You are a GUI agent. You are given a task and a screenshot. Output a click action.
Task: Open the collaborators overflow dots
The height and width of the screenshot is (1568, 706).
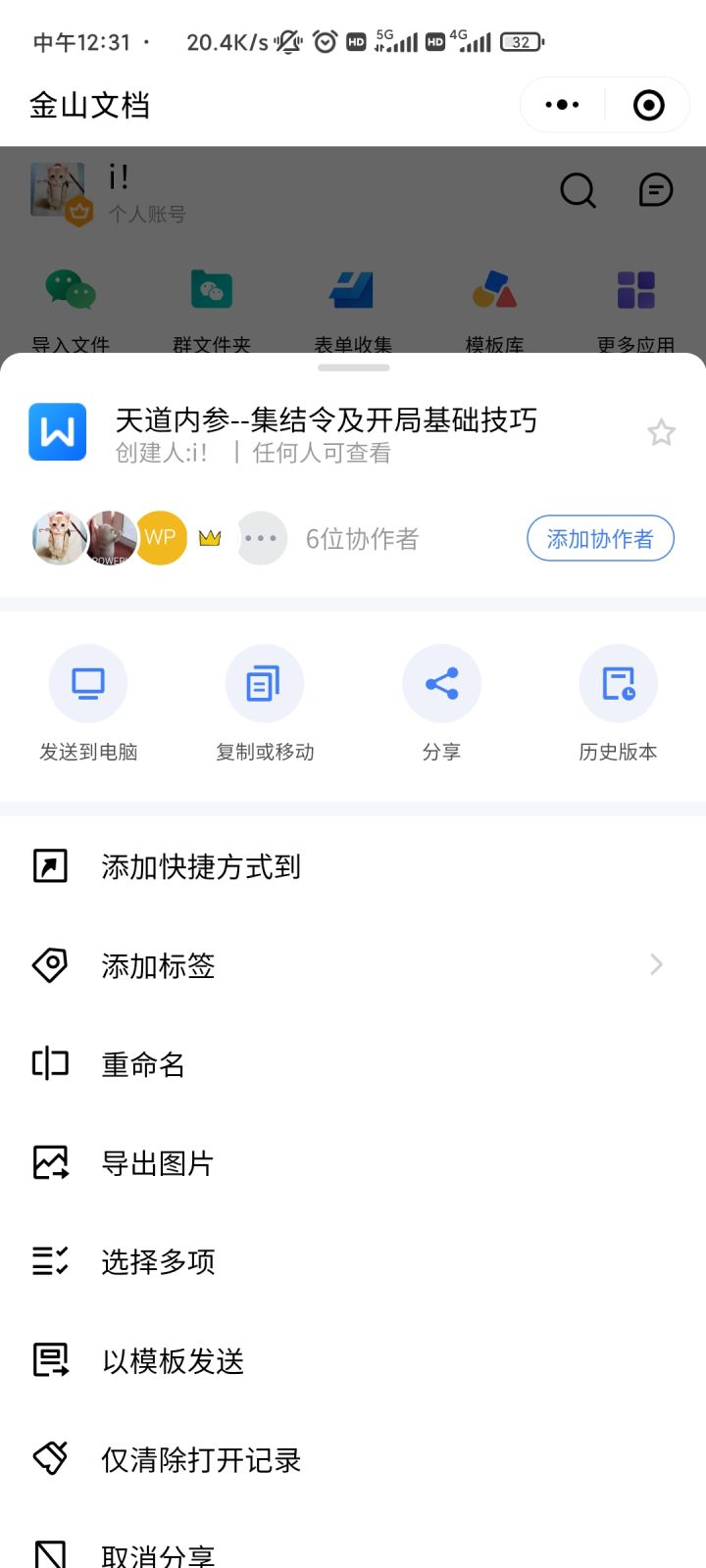[x=261, y=538]
